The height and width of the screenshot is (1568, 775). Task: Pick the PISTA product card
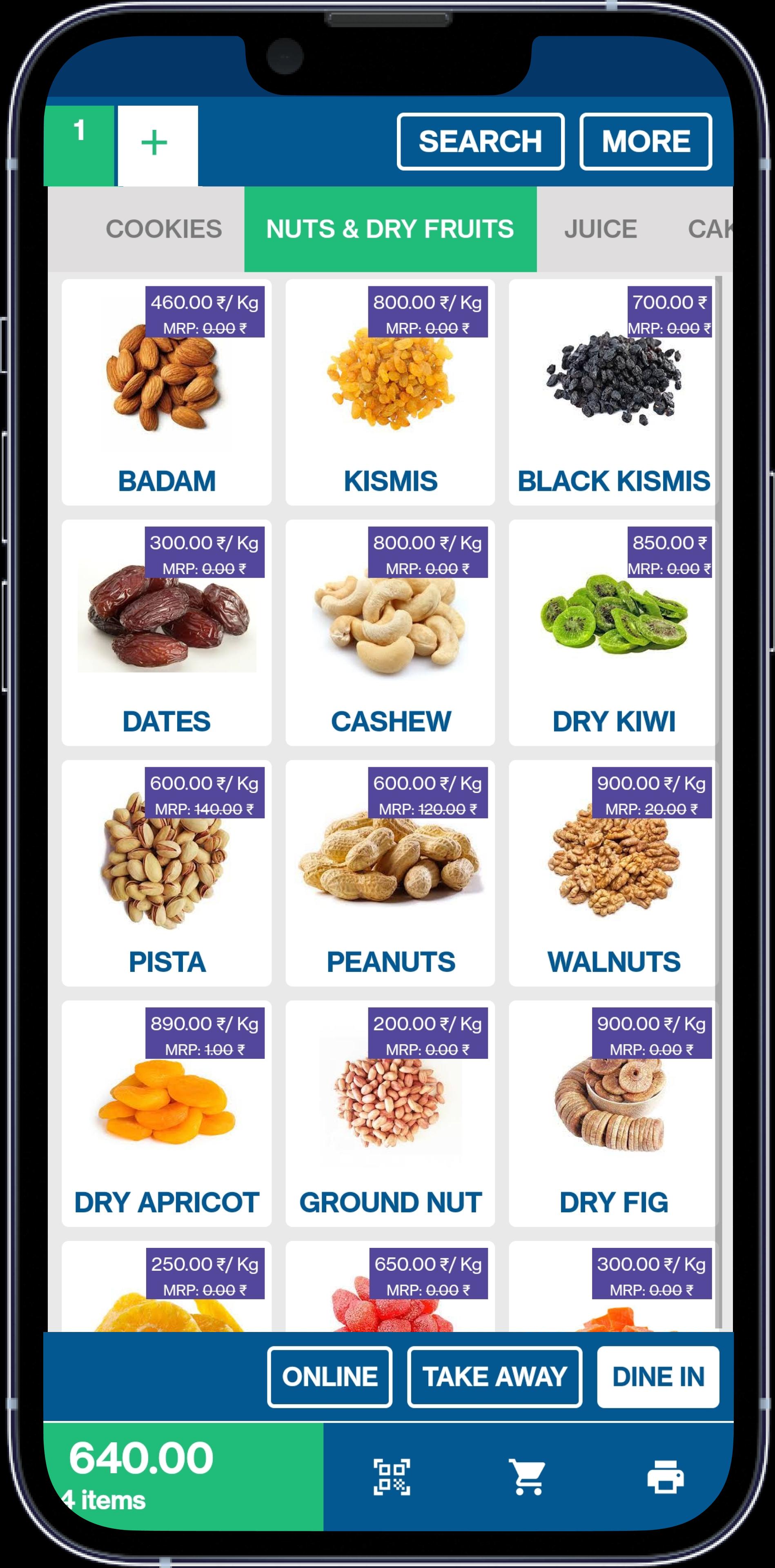point(166,873)
